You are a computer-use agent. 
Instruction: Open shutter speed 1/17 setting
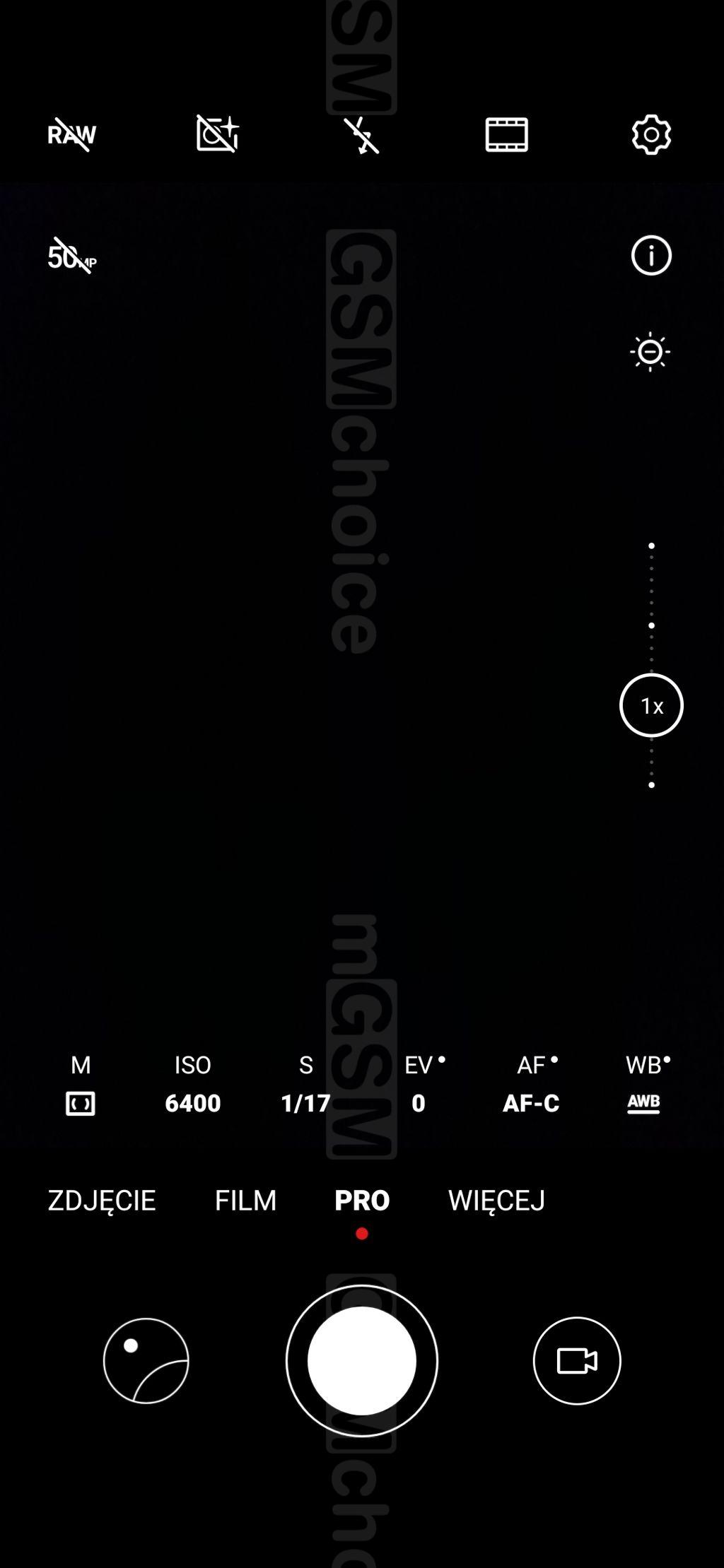pos(305,1085)
